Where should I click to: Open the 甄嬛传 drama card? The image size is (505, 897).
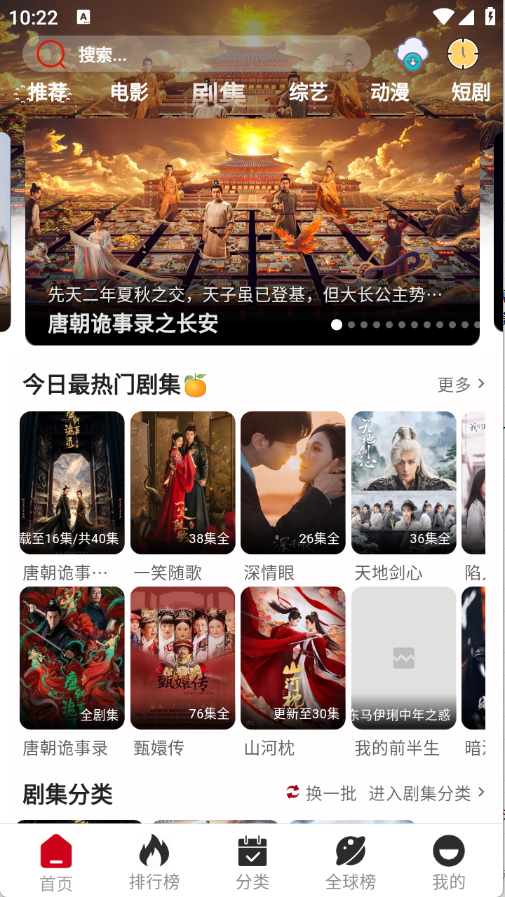(x=182, y=672)
